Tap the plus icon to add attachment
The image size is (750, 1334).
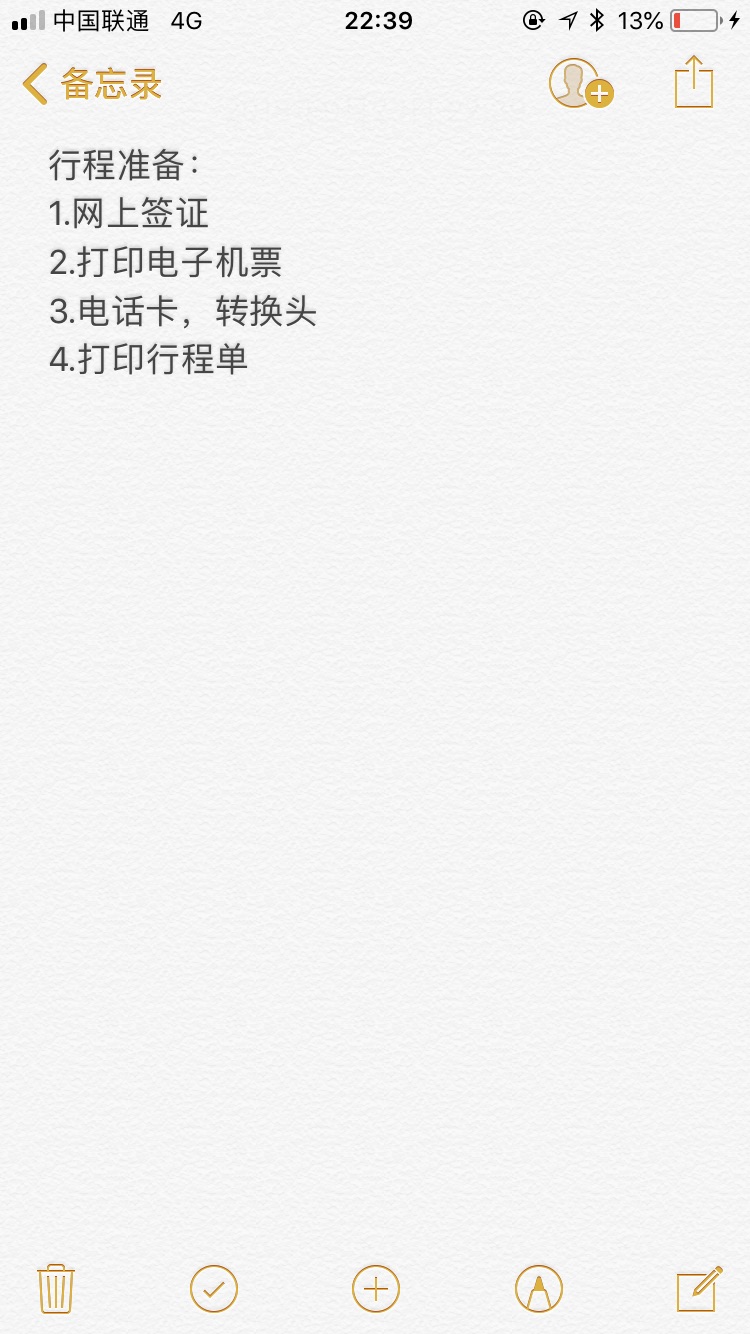pyautogui.click(x=376, y=1288)
